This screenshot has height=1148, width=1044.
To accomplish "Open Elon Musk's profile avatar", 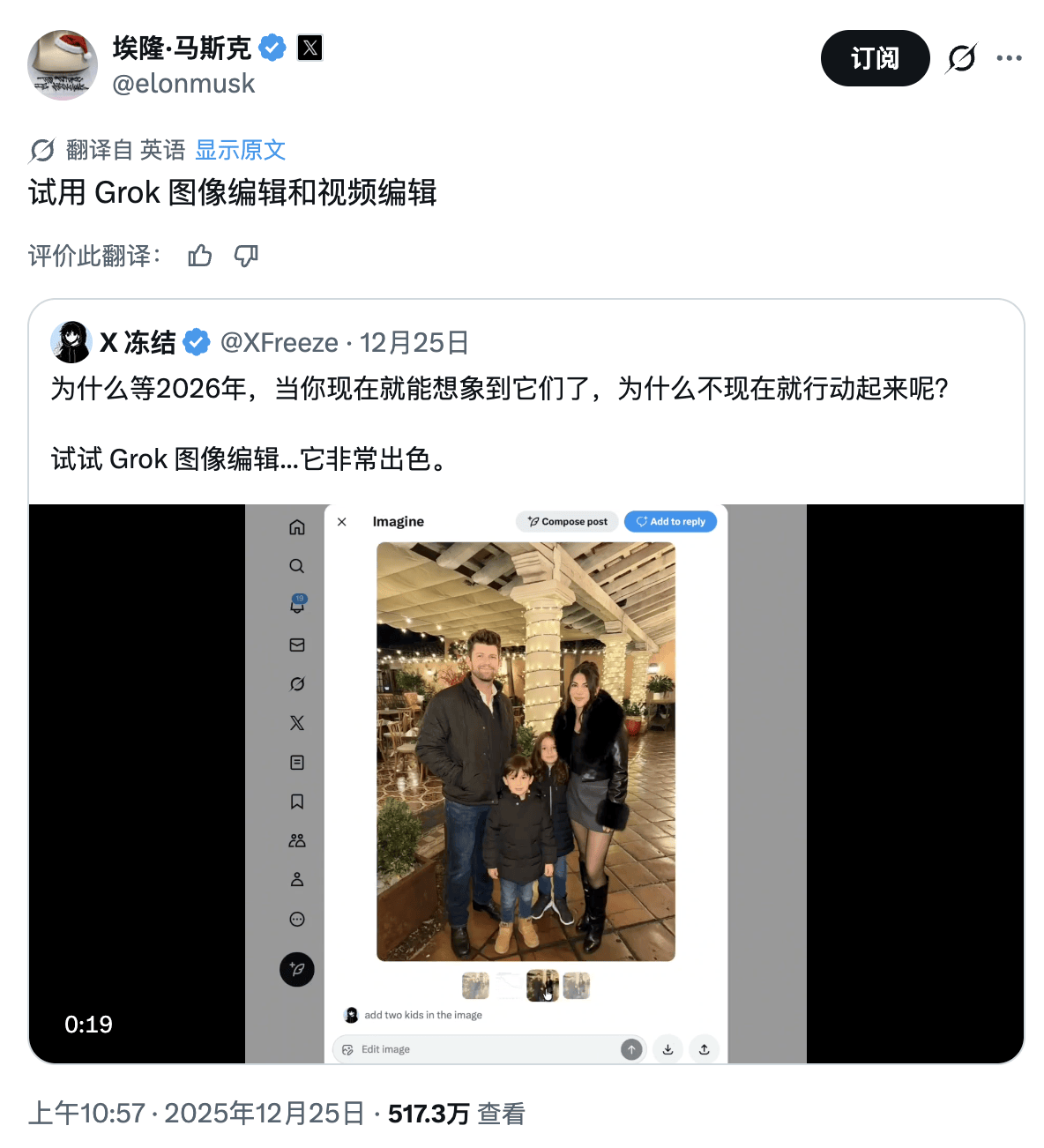I will [x=63, y=64].
